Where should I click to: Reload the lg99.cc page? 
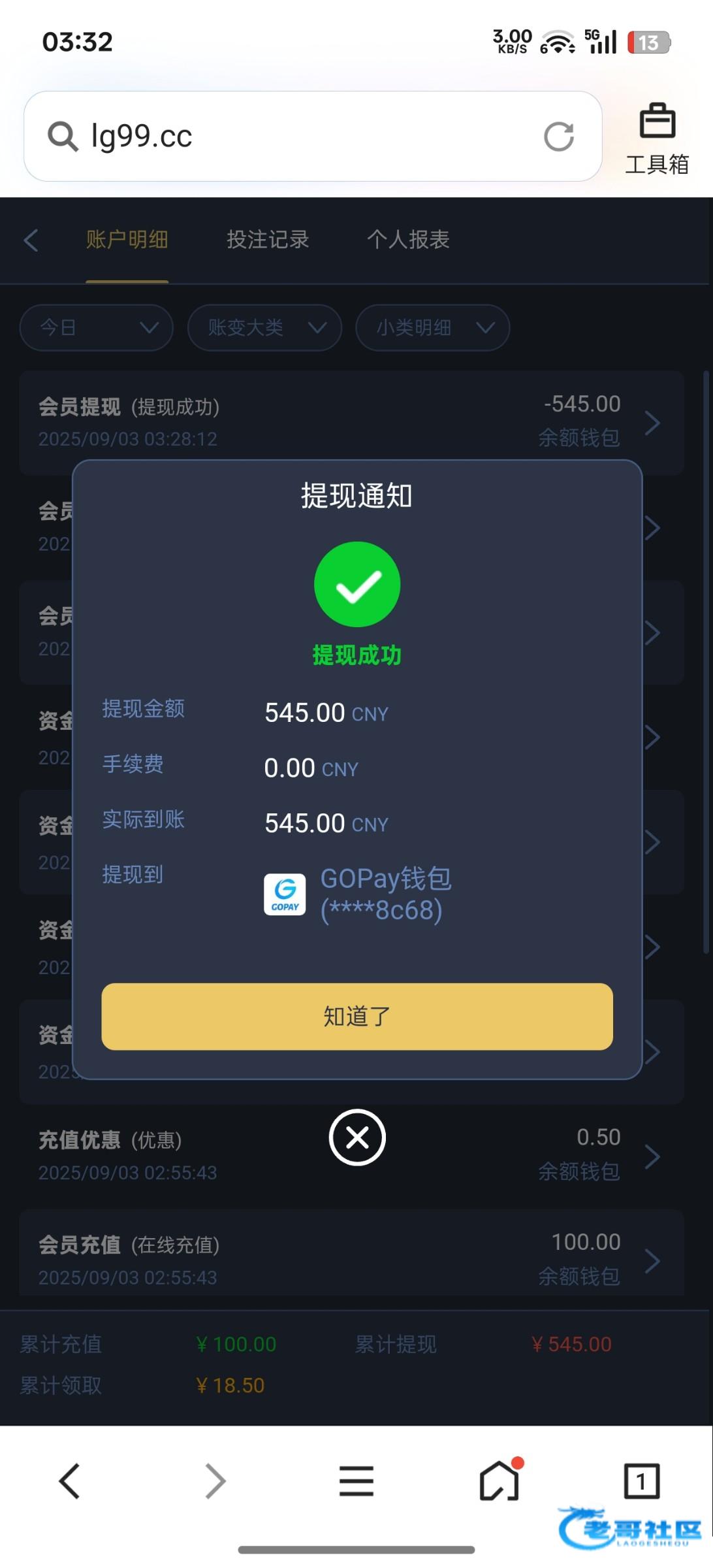559,137
